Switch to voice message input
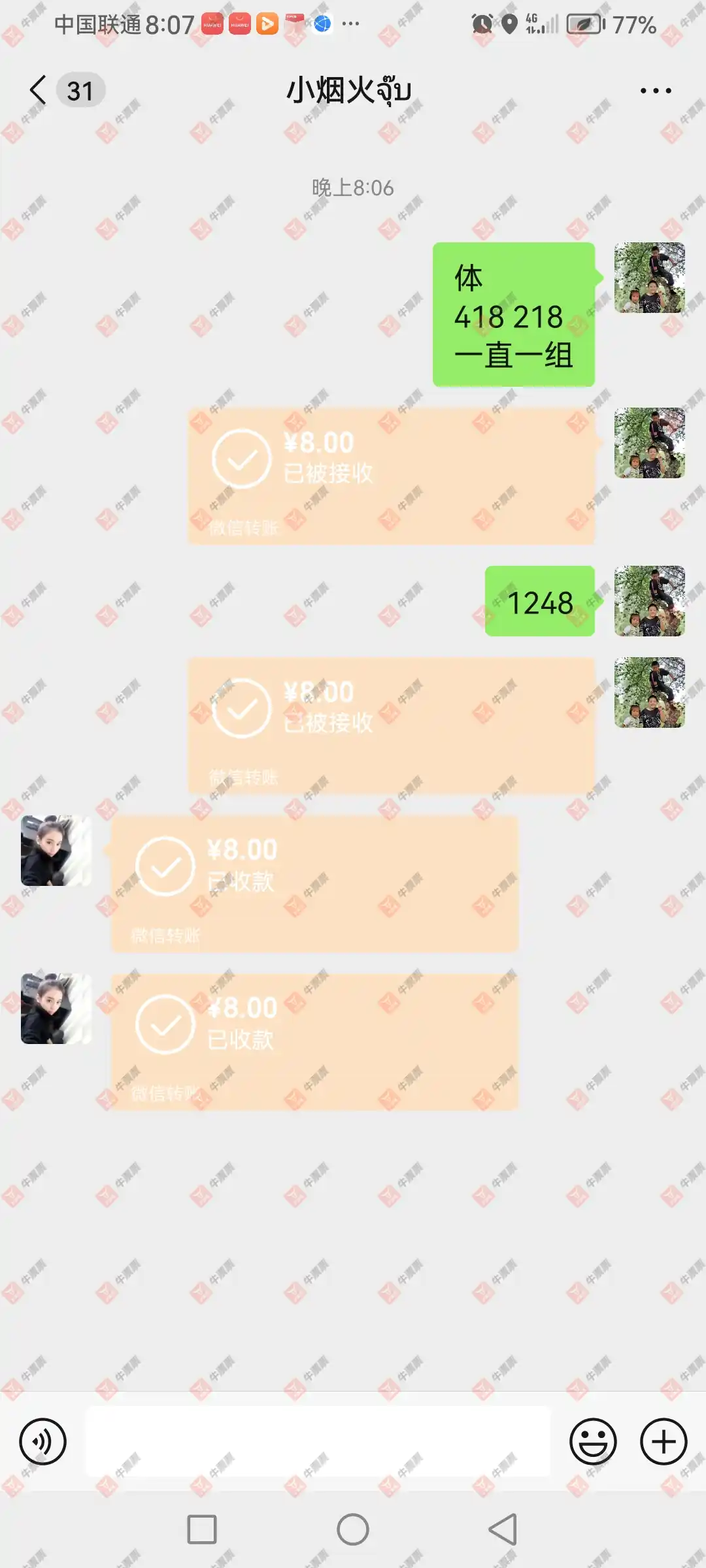The width and height of the screenshot is (706, 1568). pos(42,1441)
